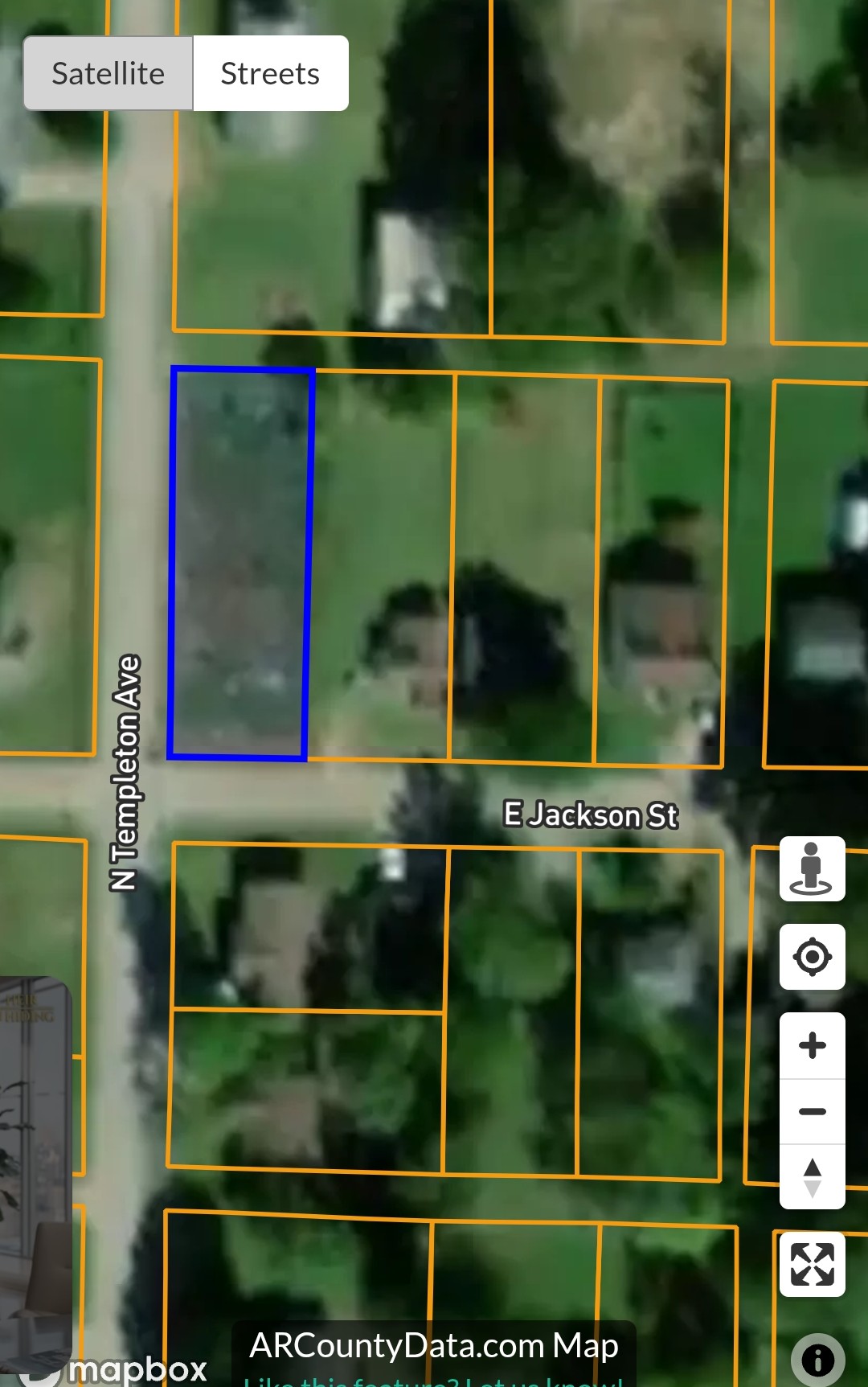Expand map to fullscreen
This screenshot has height=1387, width=868.
pyautogui.click(x=812, y=1264)
